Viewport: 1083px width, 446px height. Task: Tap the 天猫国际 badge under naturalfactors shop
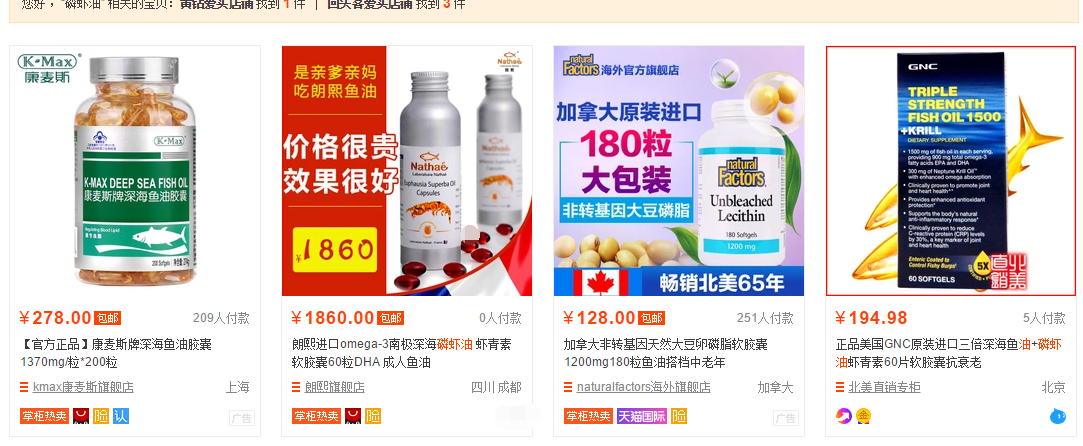click(641, 416)
